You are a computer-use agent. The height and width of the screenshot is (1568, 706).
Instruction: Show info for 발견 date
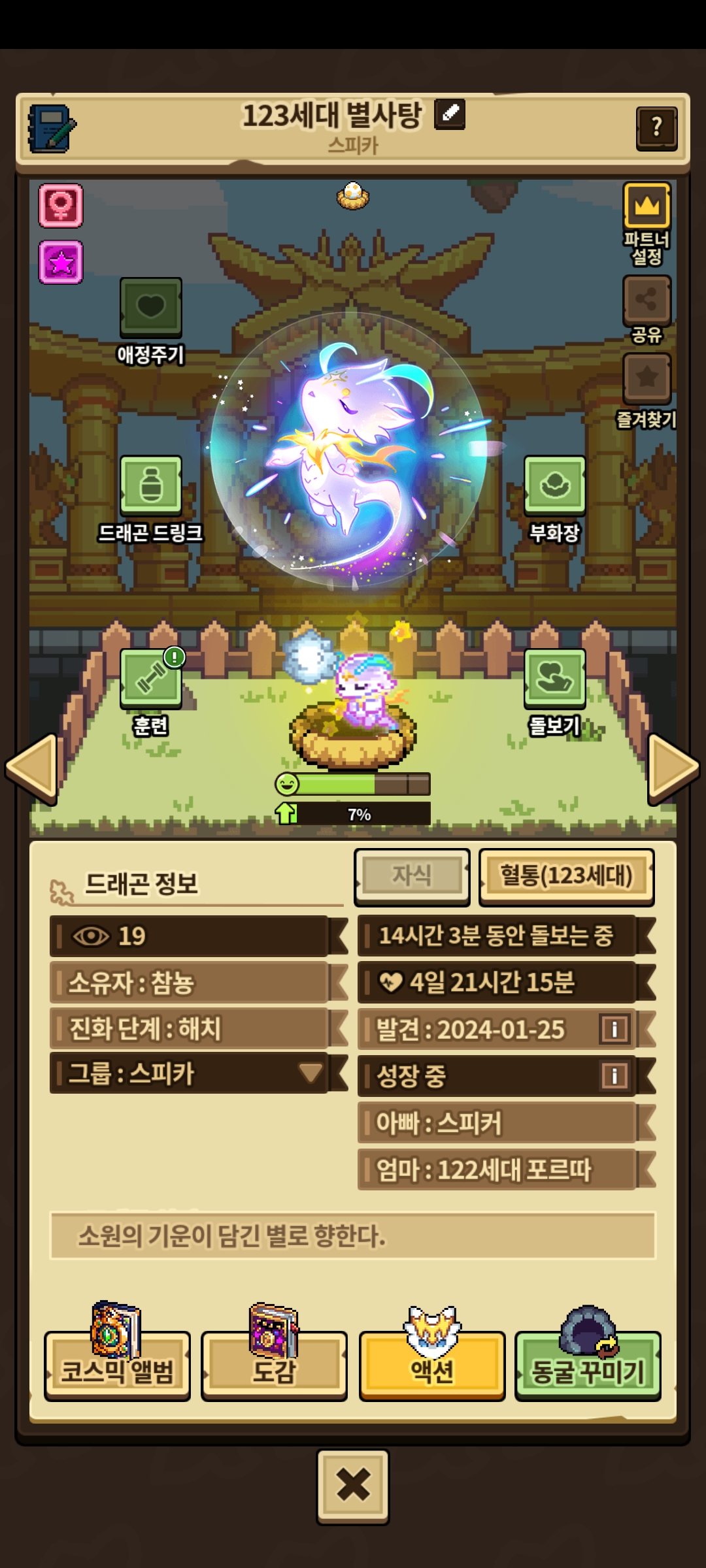click(614, 1030)
